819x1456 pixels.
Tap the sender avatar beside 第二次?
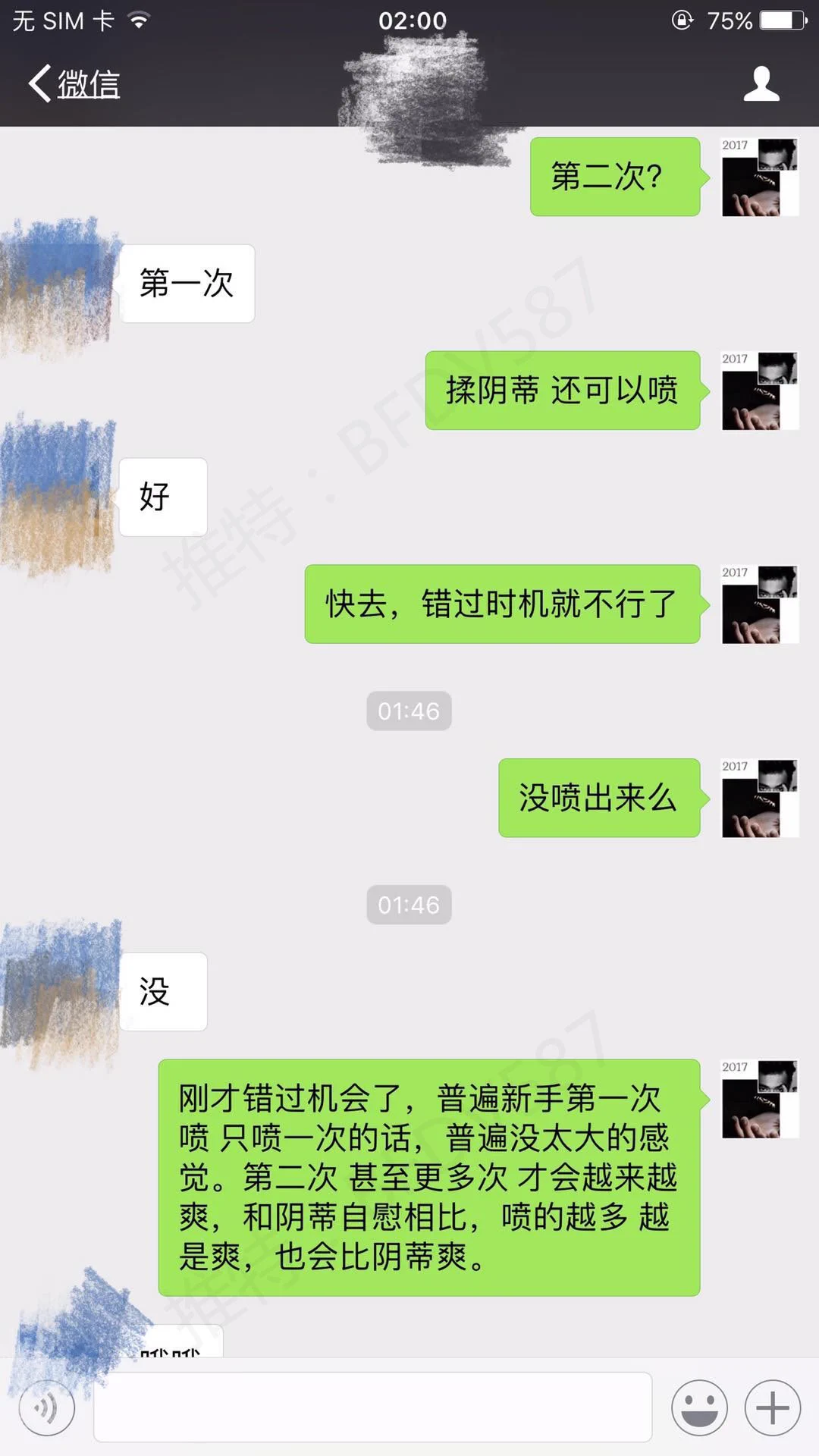(759, 177)
